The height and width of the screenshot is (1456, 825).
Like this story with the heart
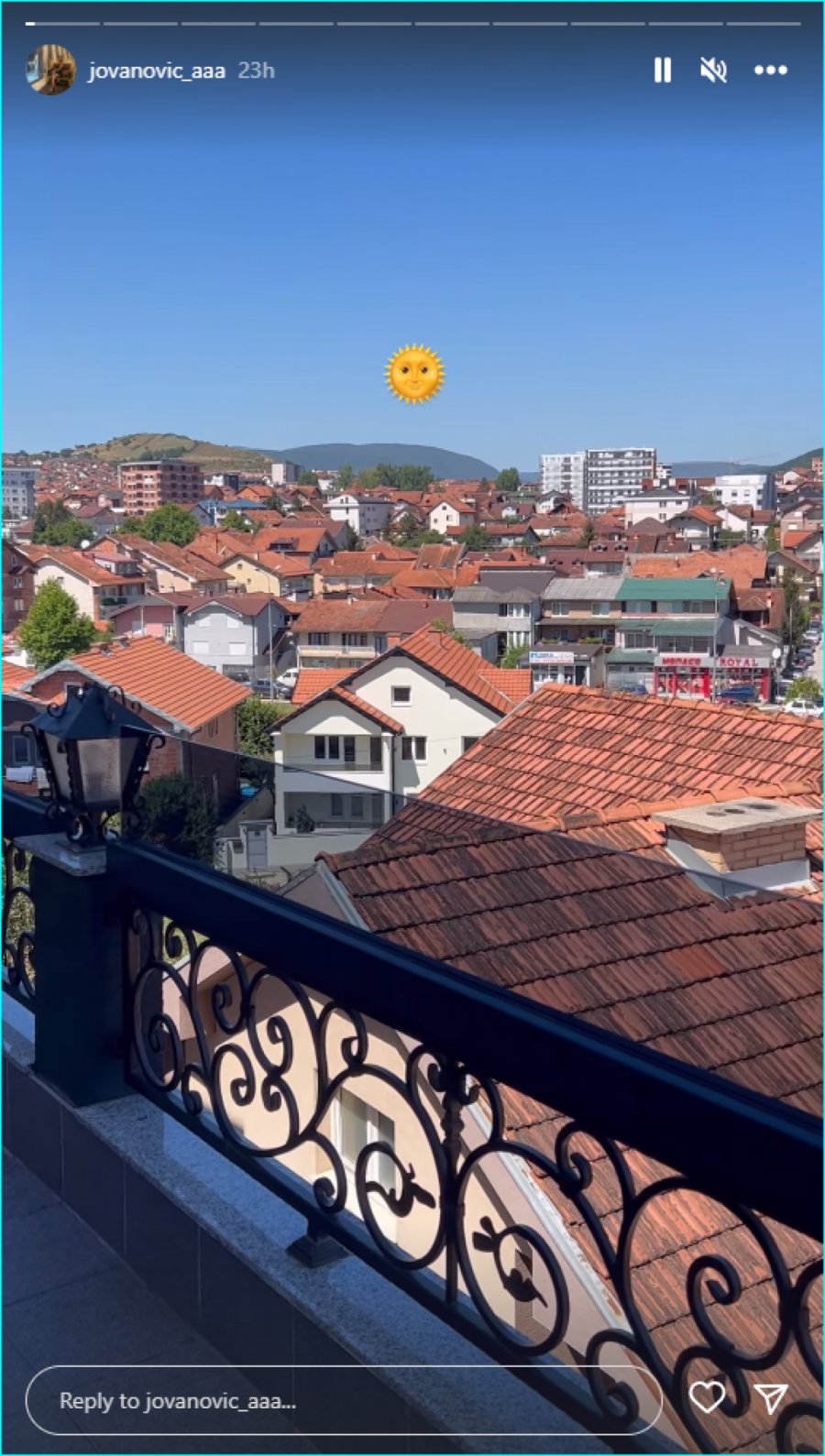coord(707,1397)
